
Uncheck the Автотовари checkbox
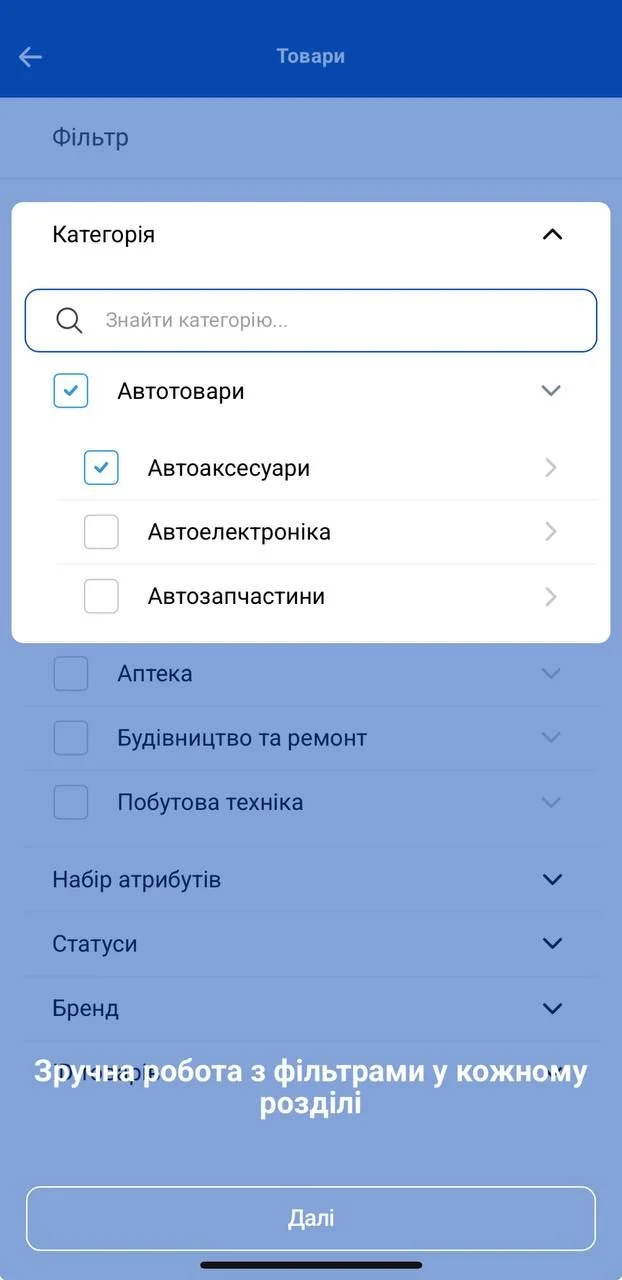click(x=71, y=391)
